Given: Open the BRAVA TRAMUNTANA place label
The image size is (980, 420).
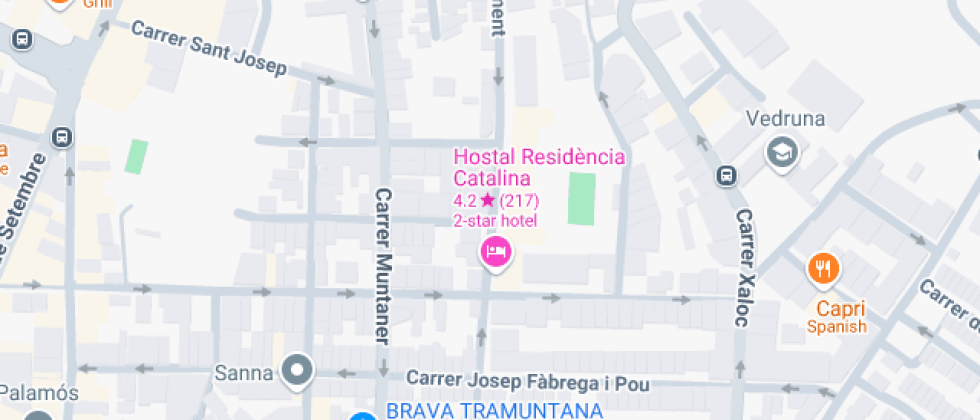Looking at the screenshot, I should 494,410.
